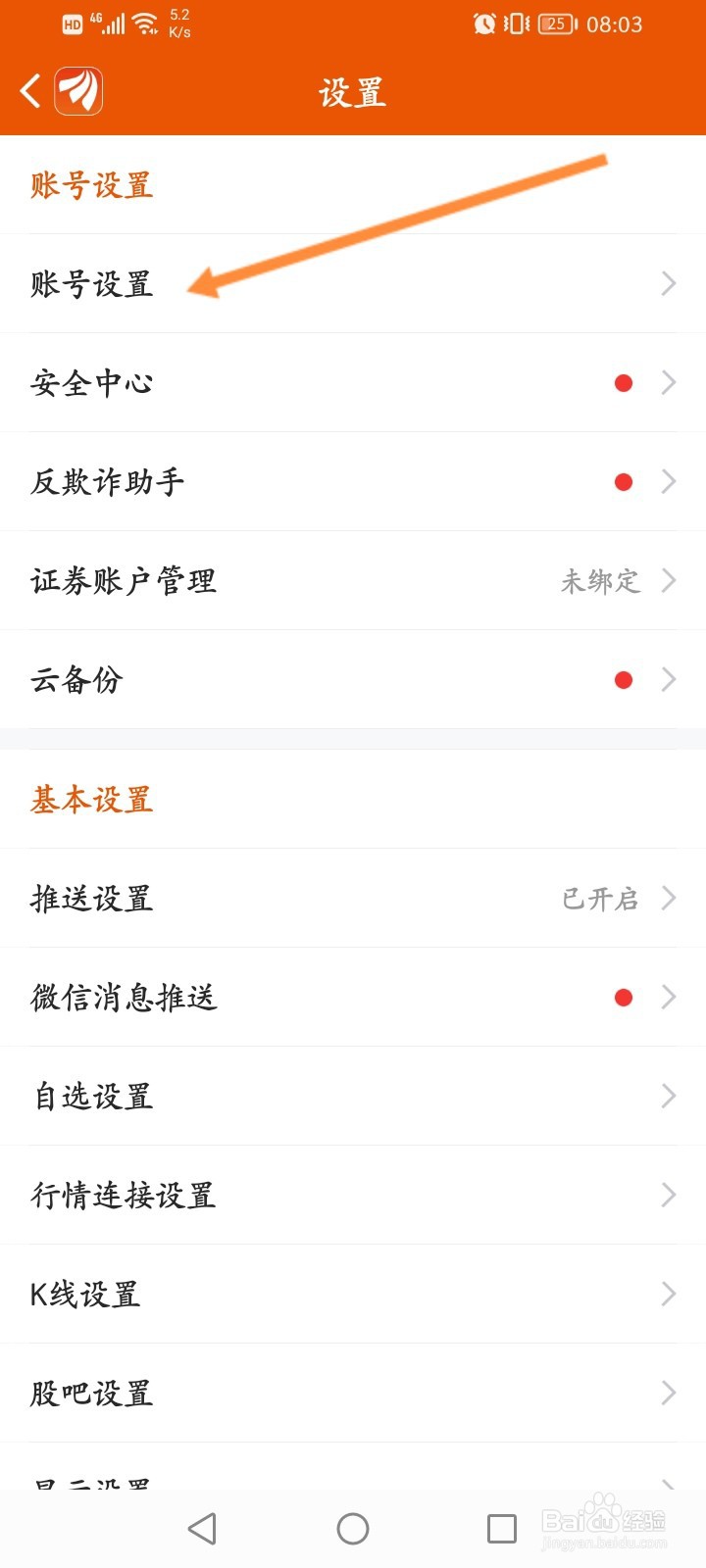Open 账号设置 row
This screenshot has height=1568, width=706.
(353, 284)
